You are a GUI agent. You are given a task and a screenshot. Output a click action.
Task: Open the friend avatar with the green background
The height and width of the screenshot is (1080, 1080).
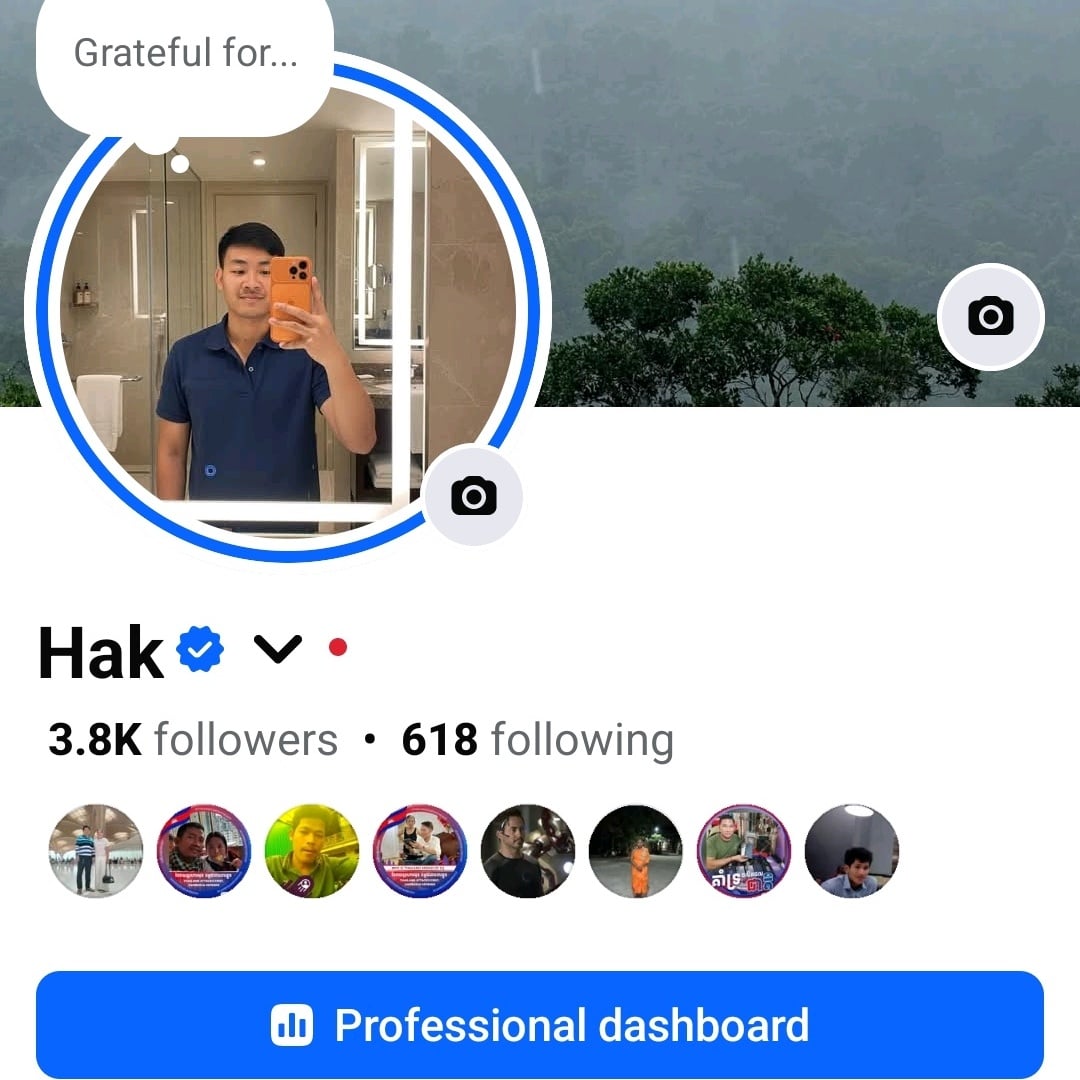pos(312,851)
